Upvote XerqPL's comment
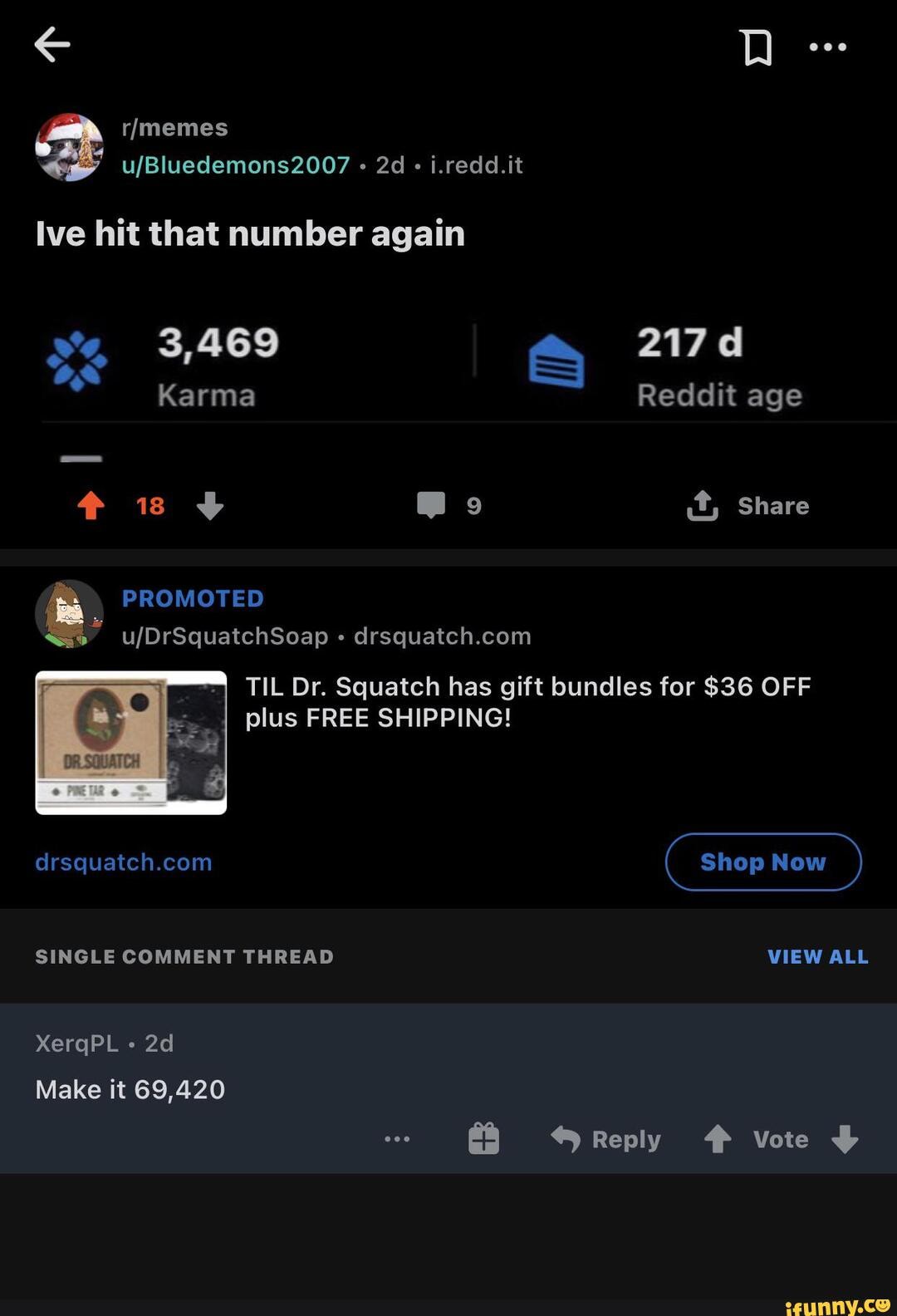This screenshot has height=1316, width=897. (718, 1139)
